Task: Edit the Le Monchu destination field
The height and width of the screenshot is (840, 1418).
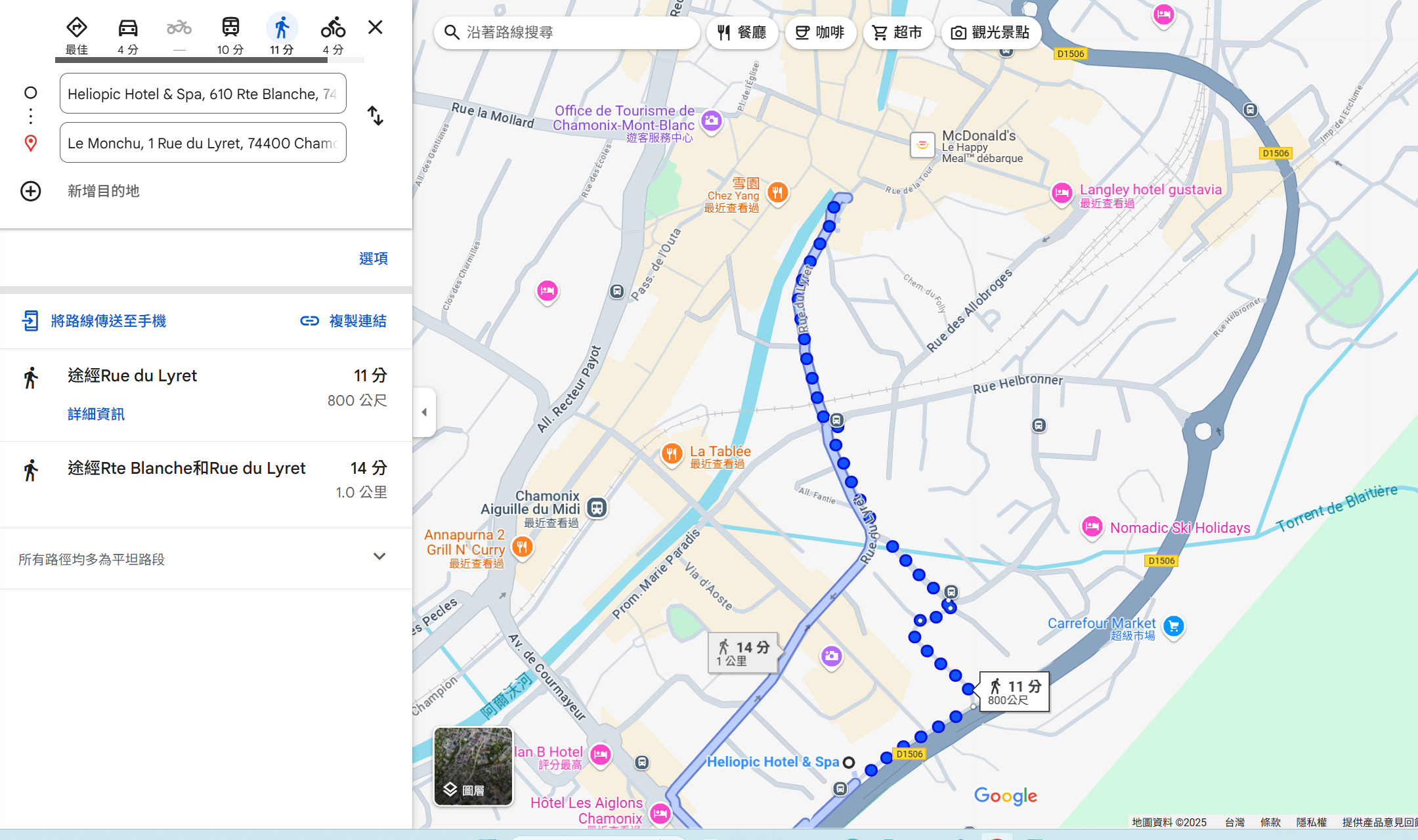Action: [202, 143]
